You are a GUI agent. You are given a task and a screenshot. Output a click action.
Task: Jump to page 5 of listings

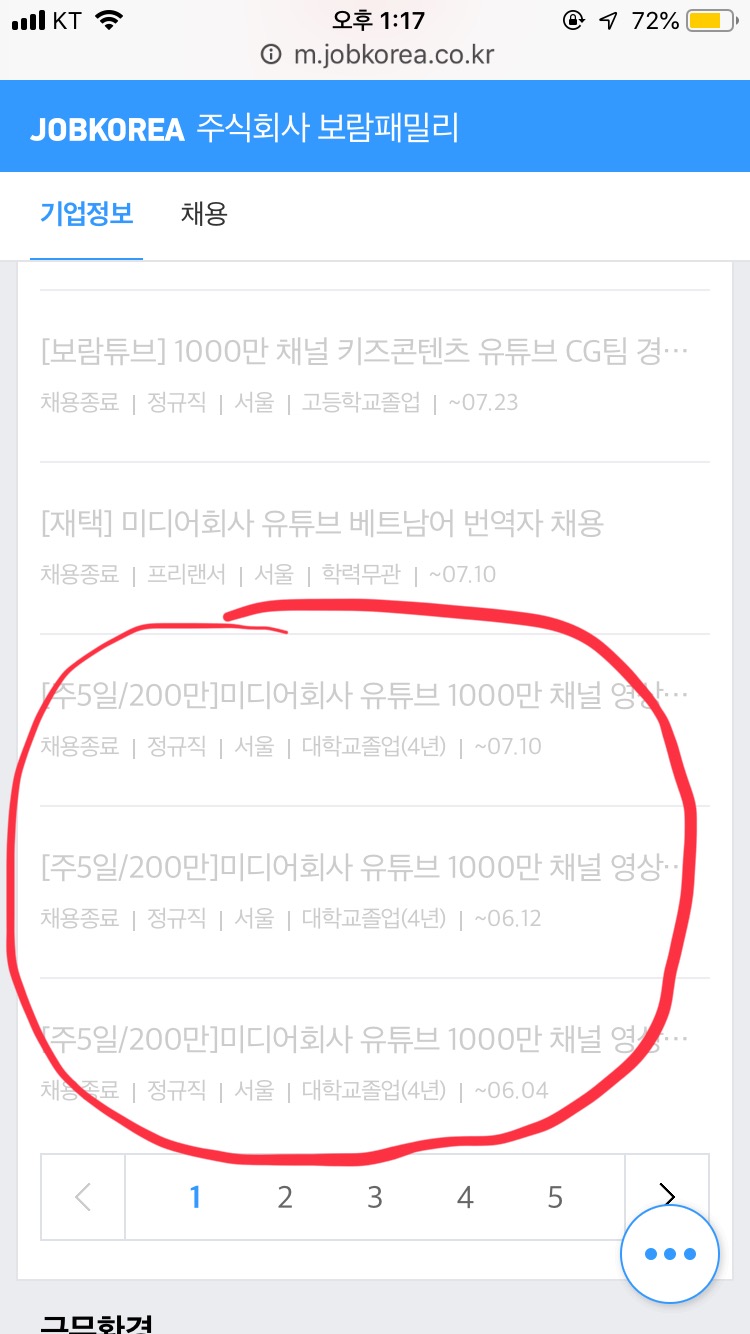[555, 1197]
